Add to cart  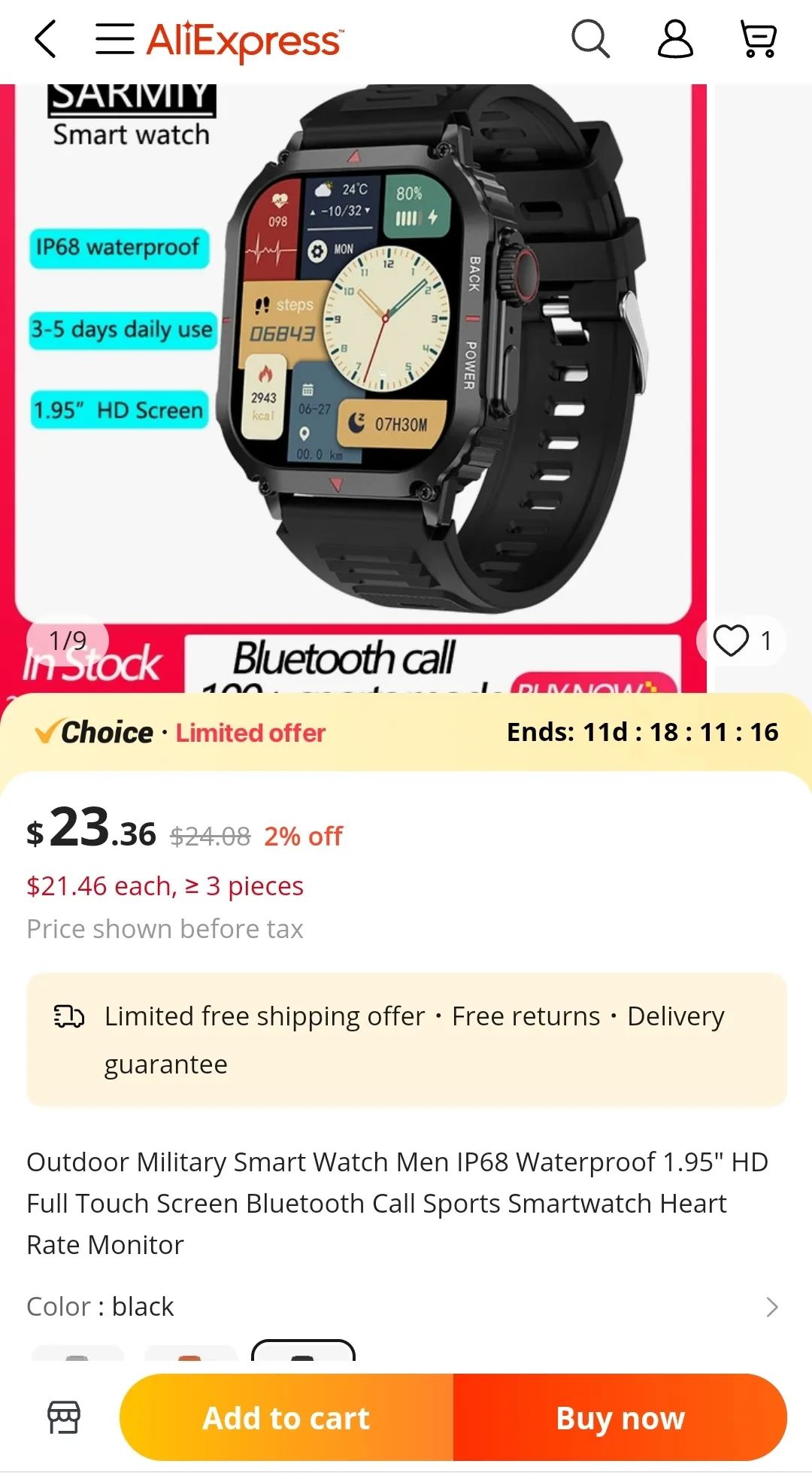click(x=286, y=1417)
